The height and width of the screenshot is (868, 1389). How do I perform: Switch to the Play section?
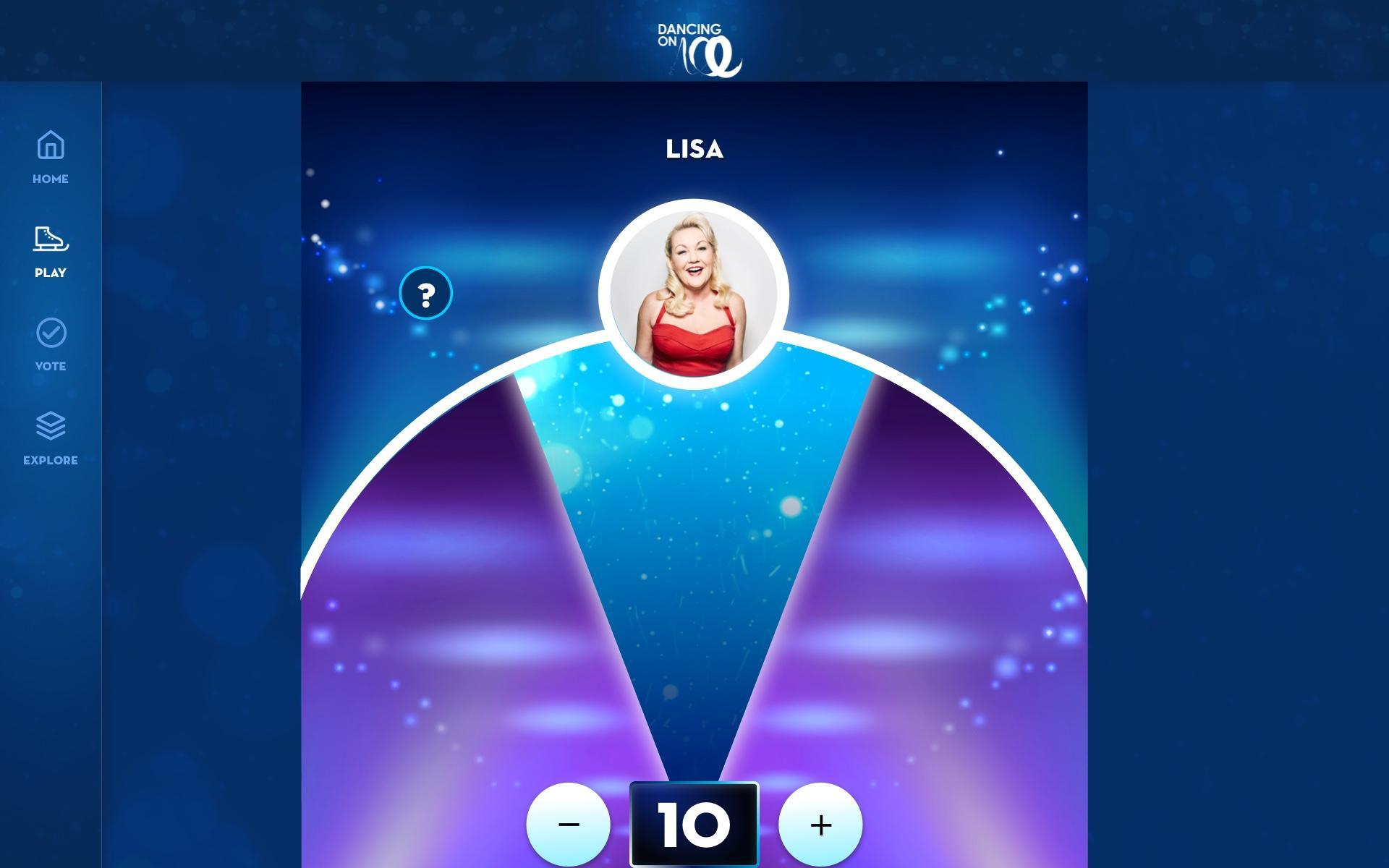point(51,251)
